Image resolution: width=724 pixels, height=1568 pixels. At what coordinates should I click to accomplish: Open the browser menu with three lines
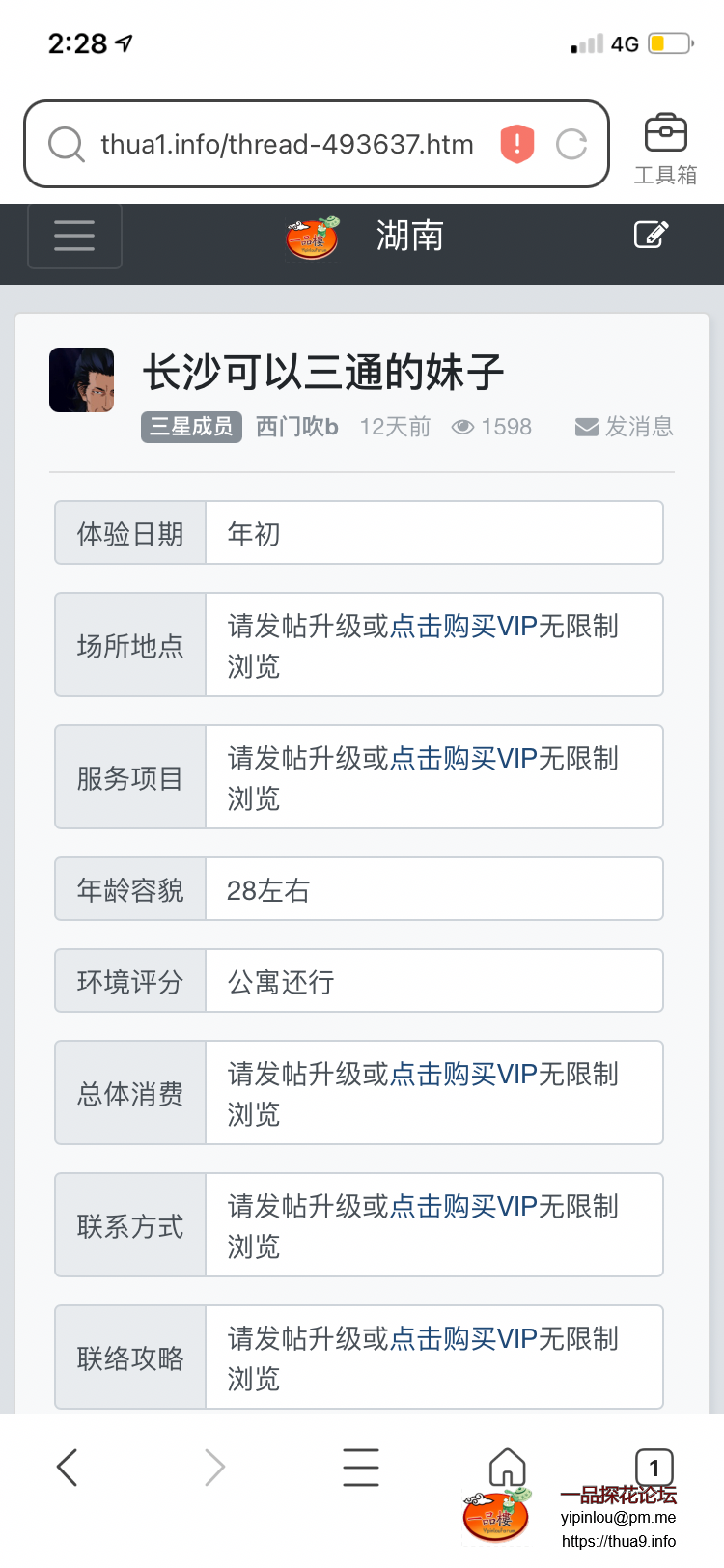point(360,1466)
